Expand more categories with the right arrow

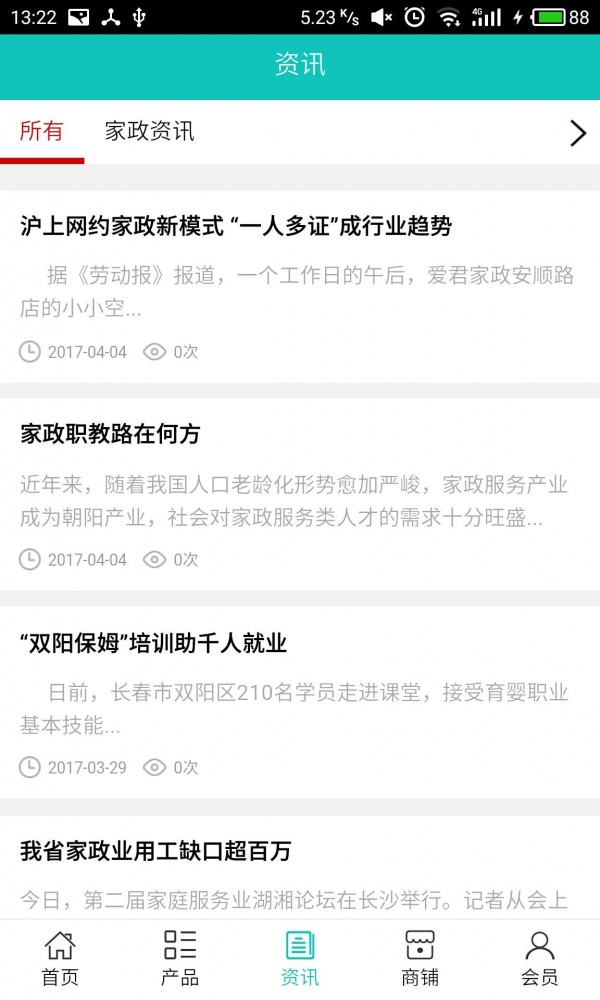point(577,133)
